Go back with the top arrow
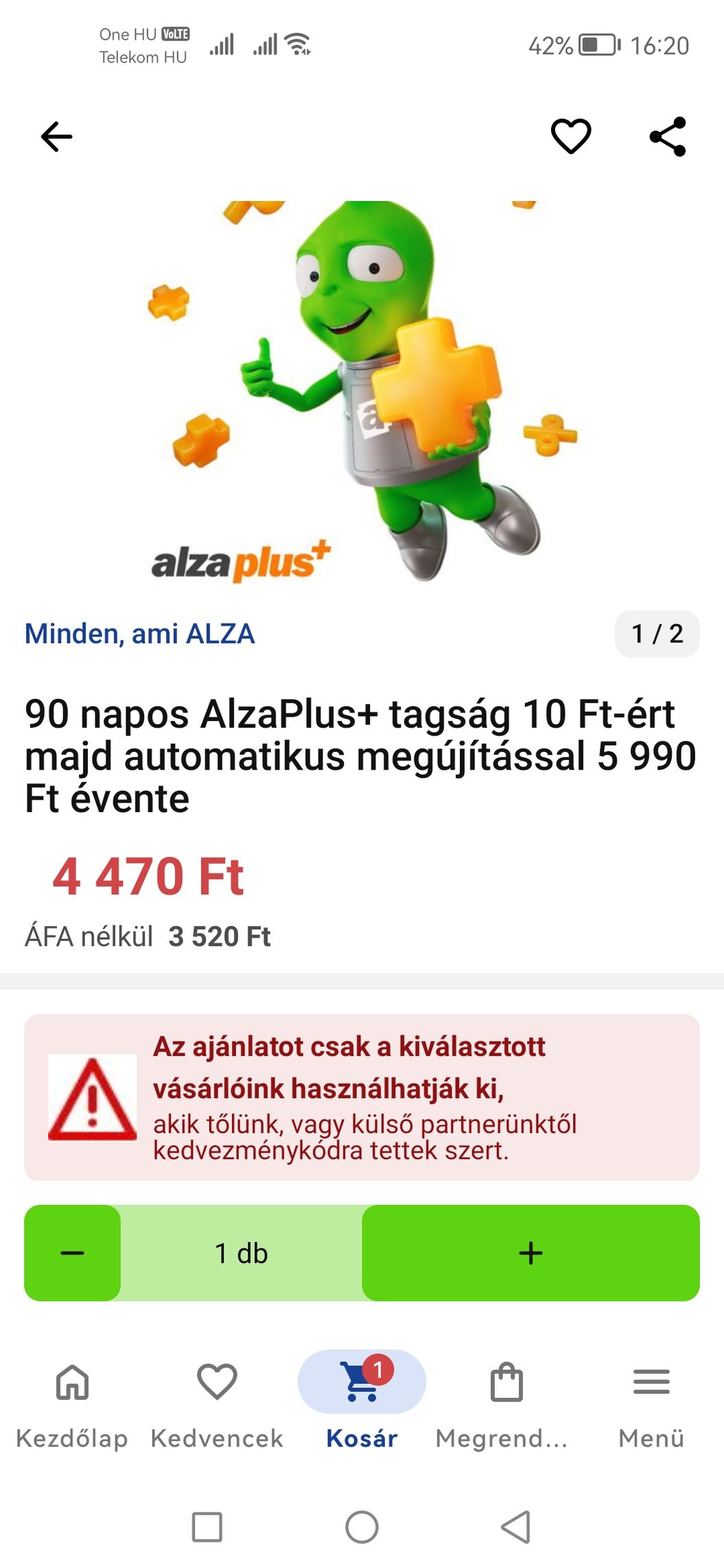 pos(56,136)
